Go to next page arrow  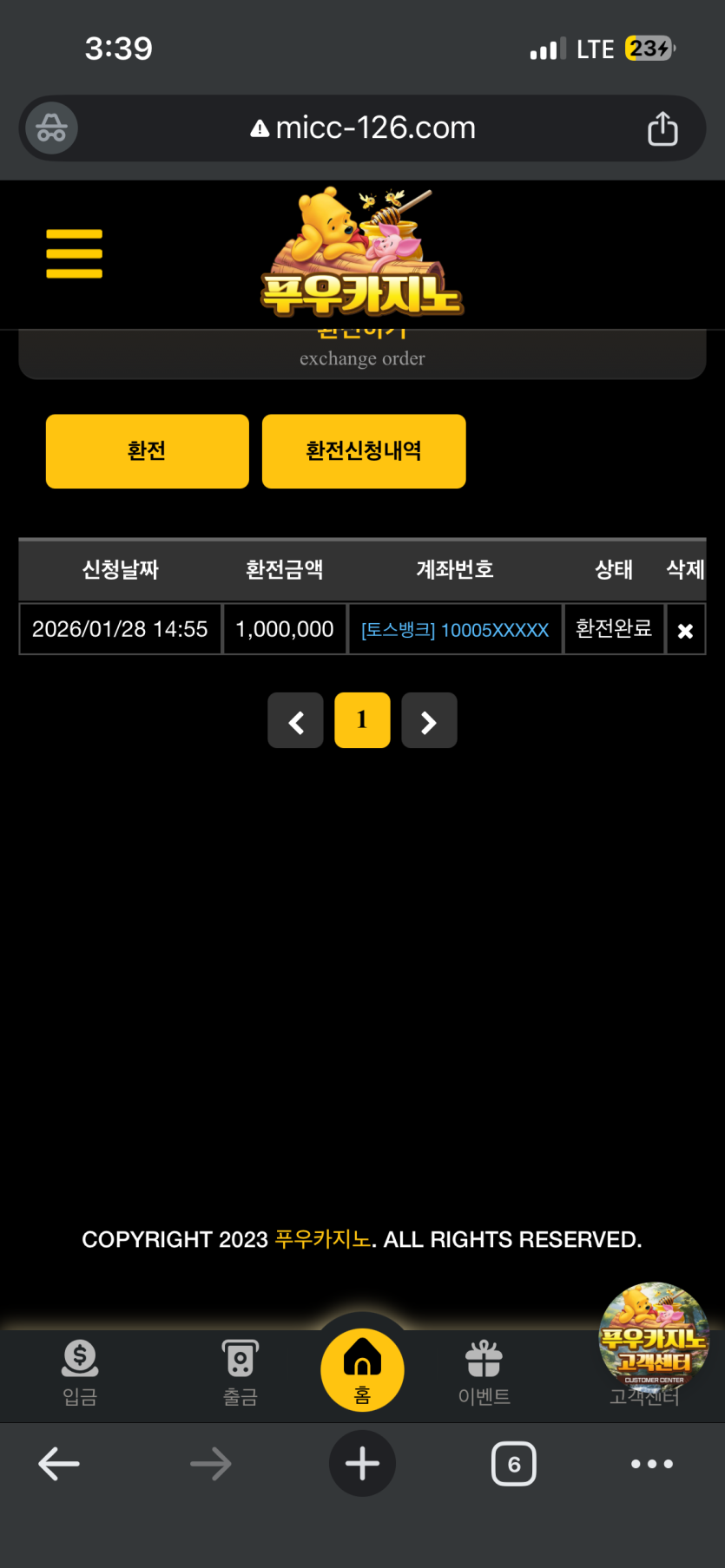pyautogui.click(x=429, y=721)
